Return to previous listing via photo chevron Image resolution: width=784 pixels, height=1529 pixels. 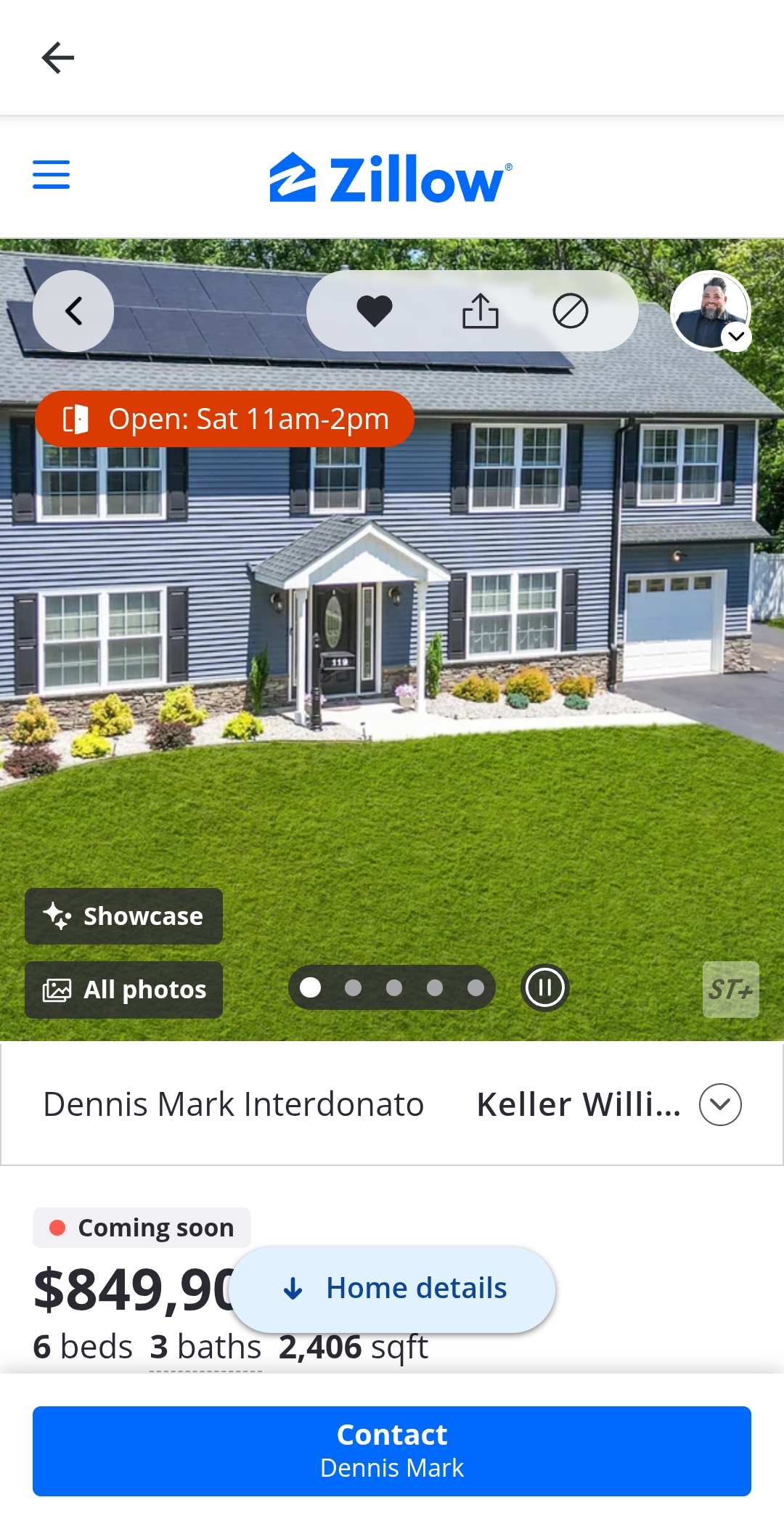pos(73,311)
